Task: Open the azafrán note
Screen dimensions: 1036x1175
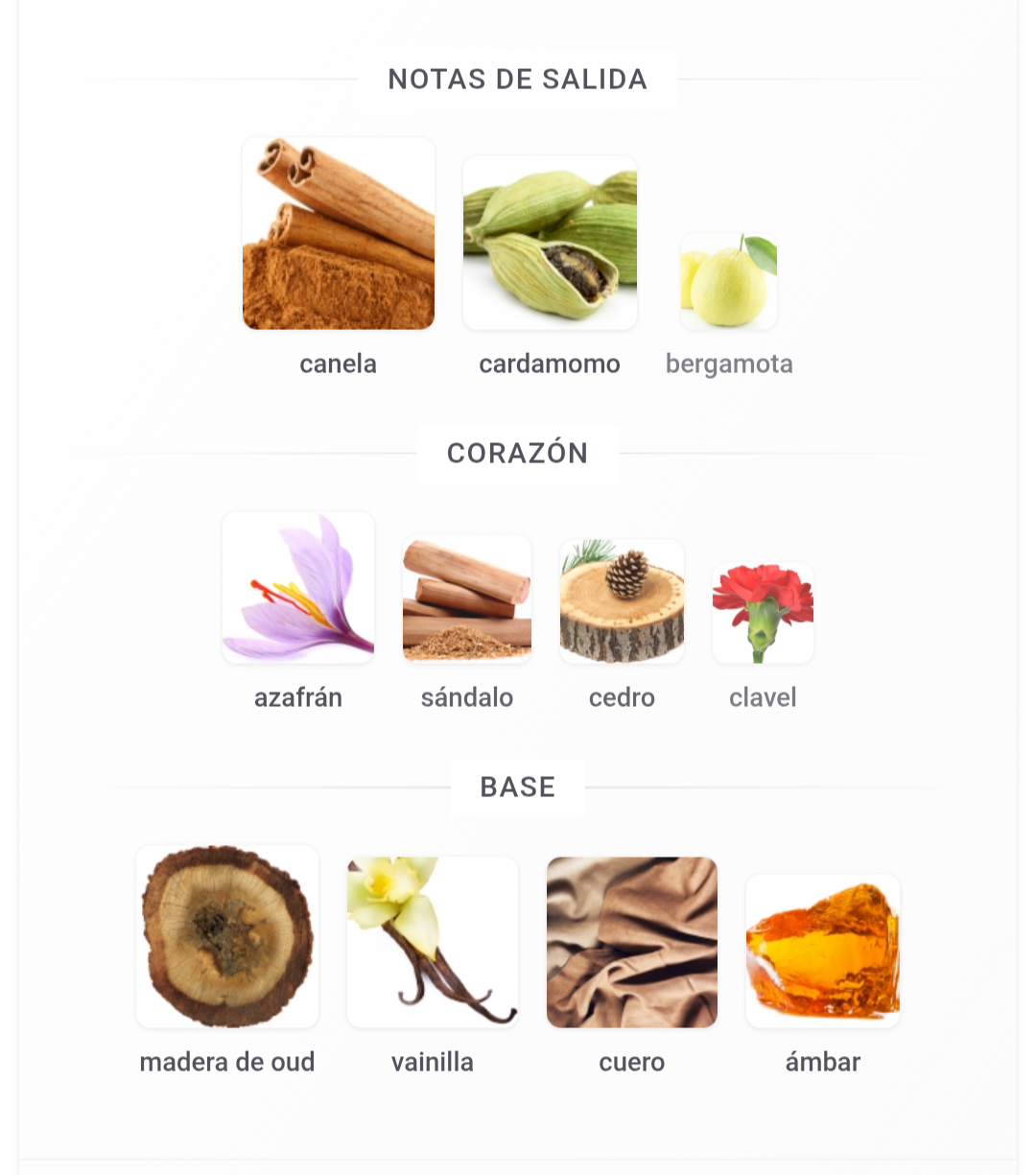Action: tap(298, 588)
